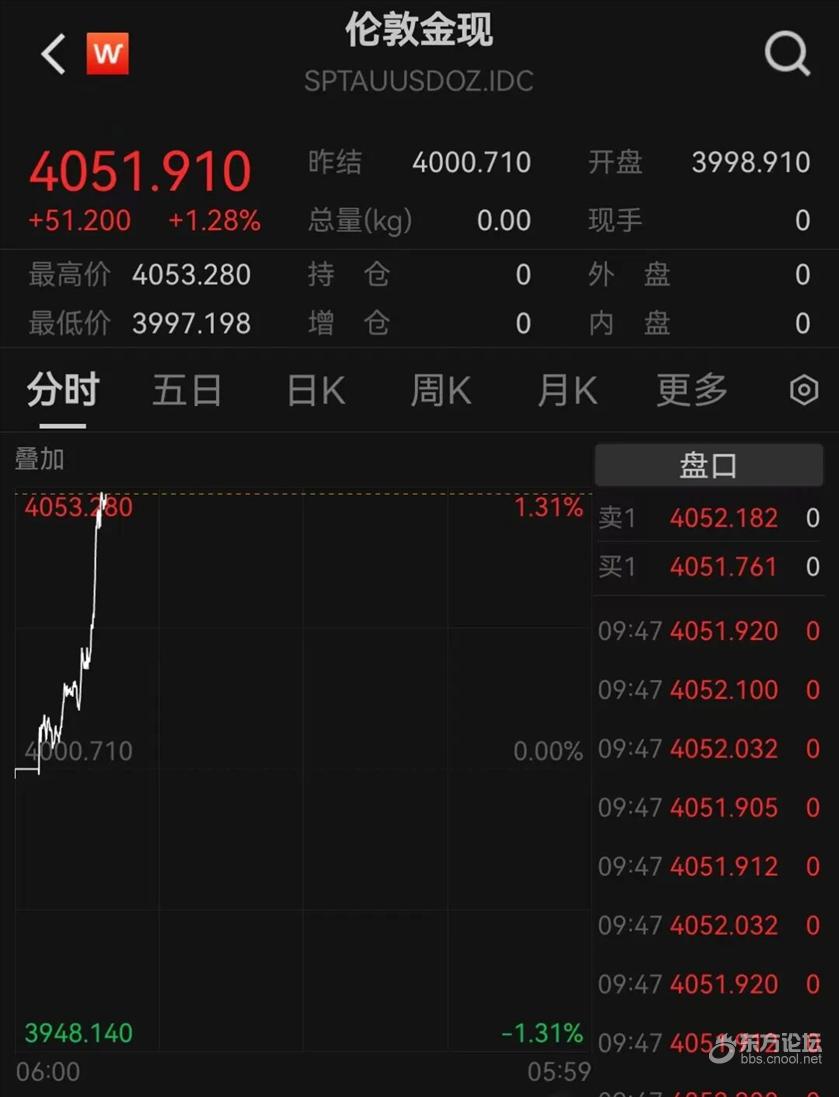
Task: Go back using the top-left arrow
Action: click(54, 54)
